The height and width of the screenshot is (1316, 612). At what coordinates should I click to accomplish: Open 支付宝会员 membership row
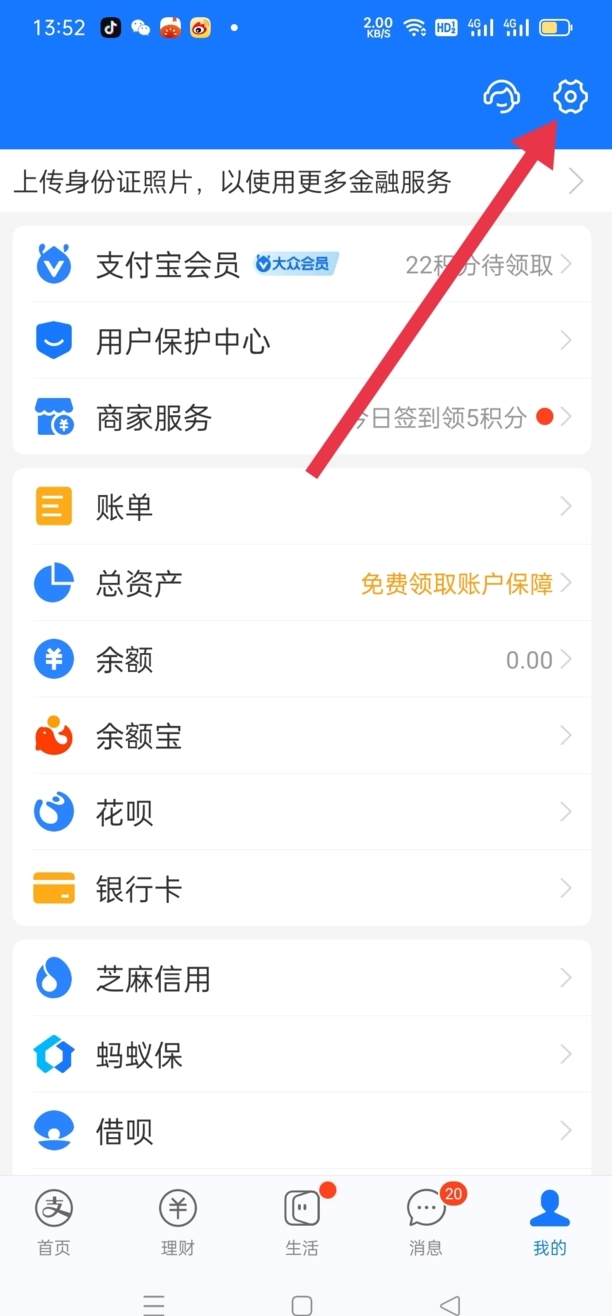pyautogui.click(x=300, y=265)
